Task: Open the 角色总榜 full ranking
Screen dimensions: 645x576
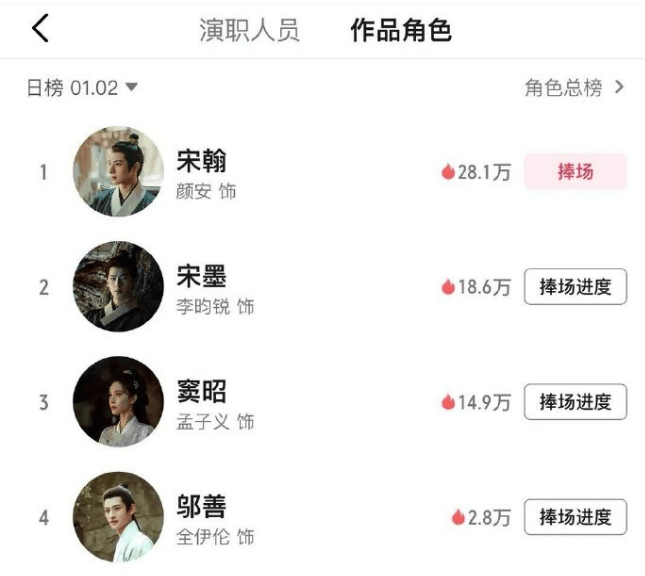Action: click(x=574, y=88)
